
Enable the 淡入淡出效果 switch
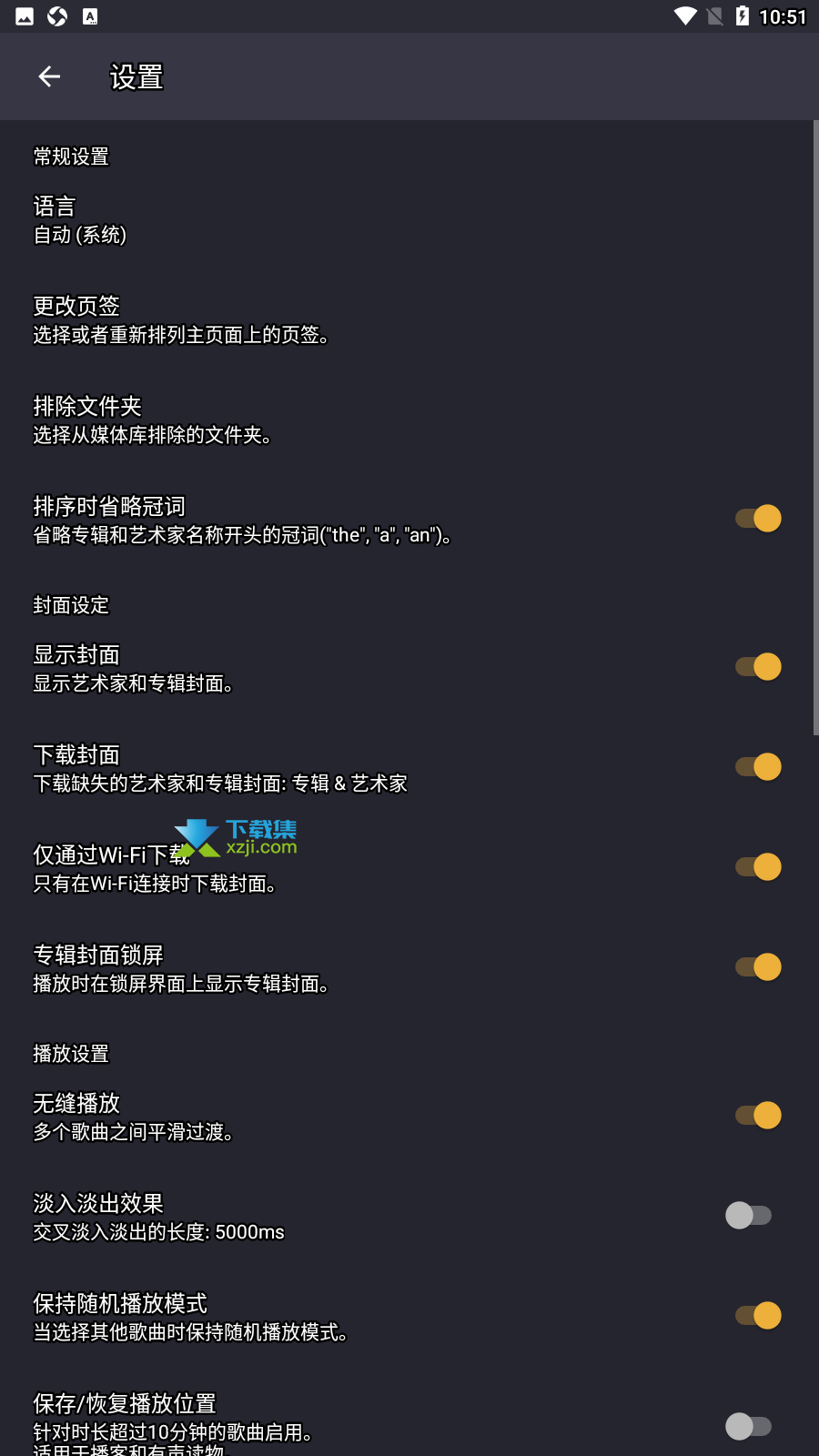pos(749,1215)
